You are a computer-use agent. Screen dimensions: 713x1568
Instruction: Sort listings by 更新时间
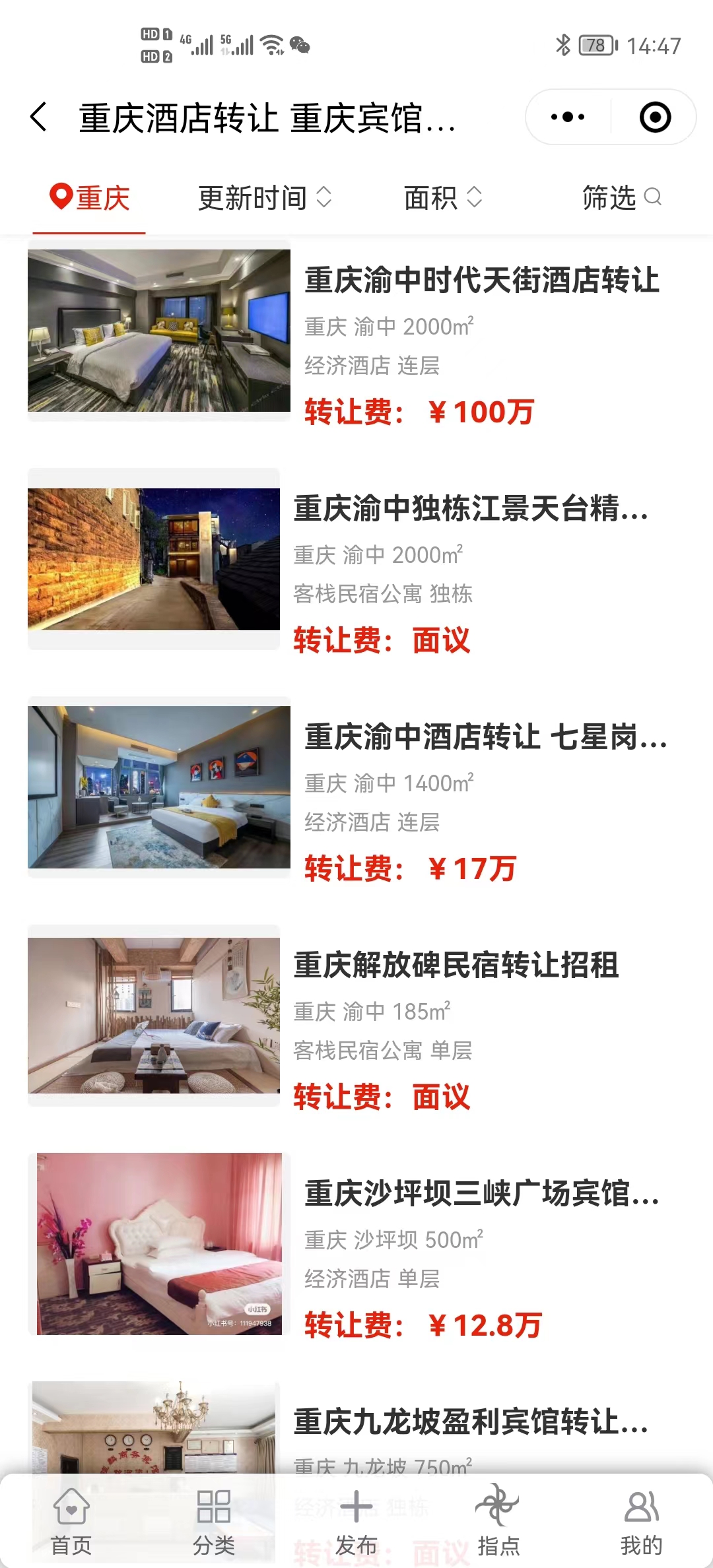[x=264, y=198]
